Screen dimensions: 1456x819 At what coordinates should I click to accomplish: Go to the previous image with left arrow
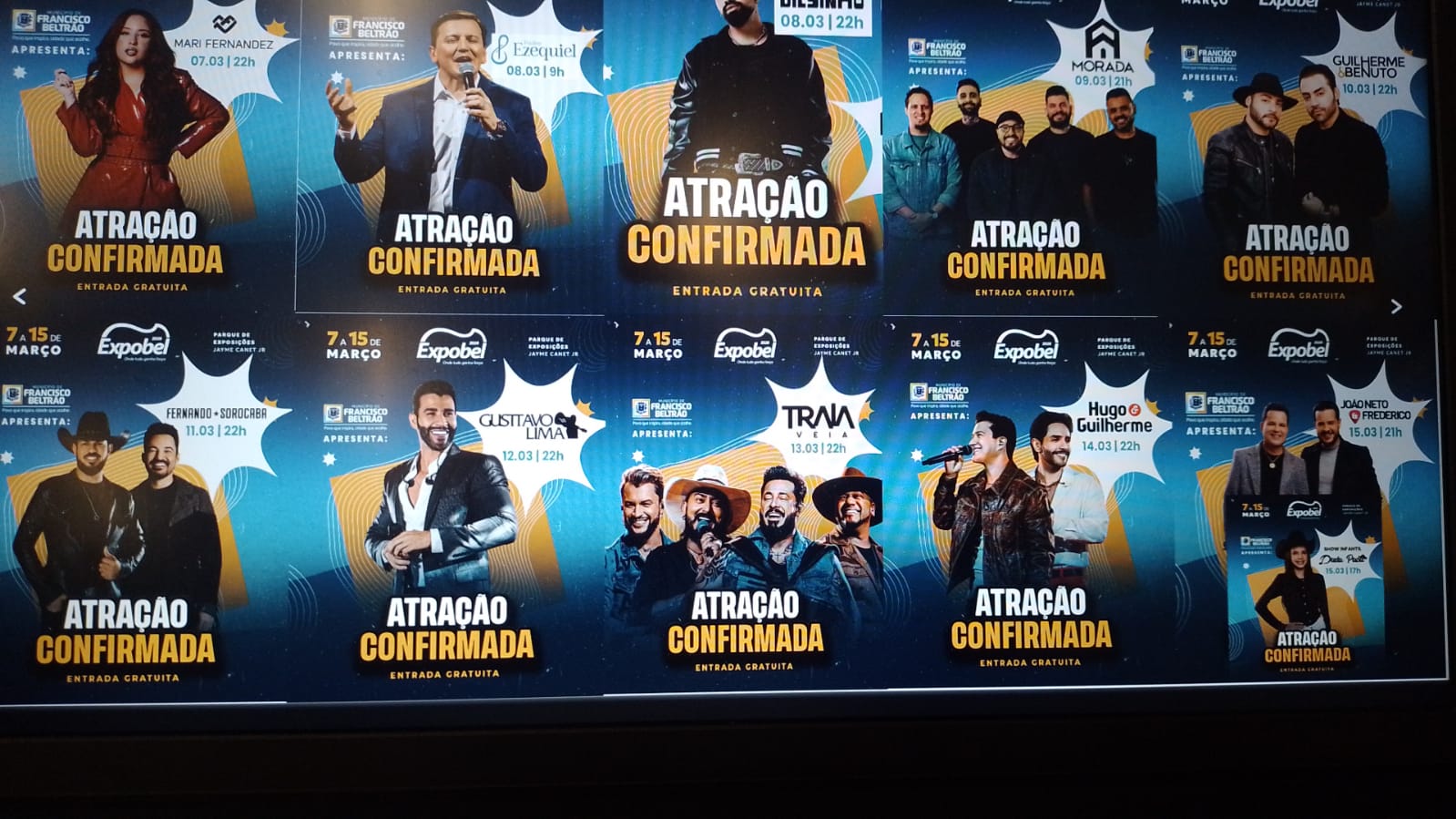(x=19, y=296)
